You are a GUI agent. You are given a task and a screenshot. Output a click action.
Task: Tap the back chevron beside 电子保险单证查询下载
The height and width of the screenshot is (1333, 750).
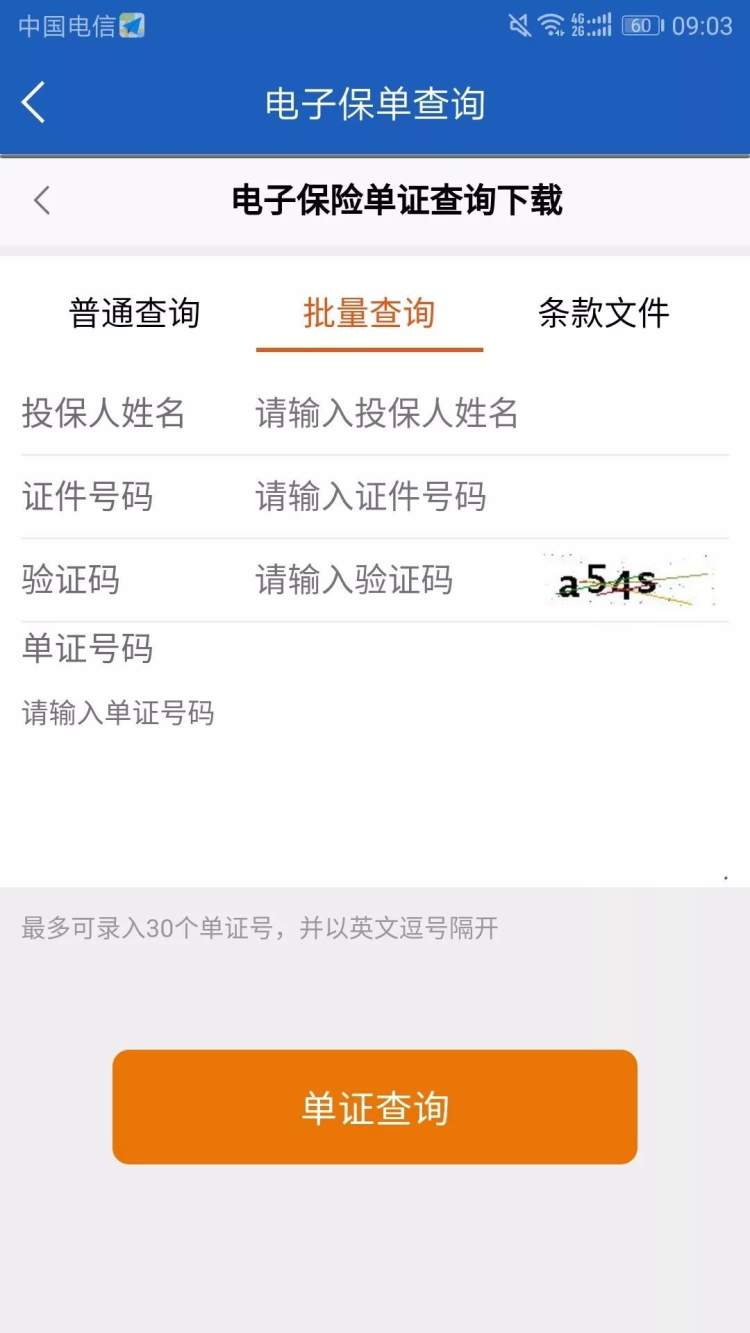pos(42,200)
